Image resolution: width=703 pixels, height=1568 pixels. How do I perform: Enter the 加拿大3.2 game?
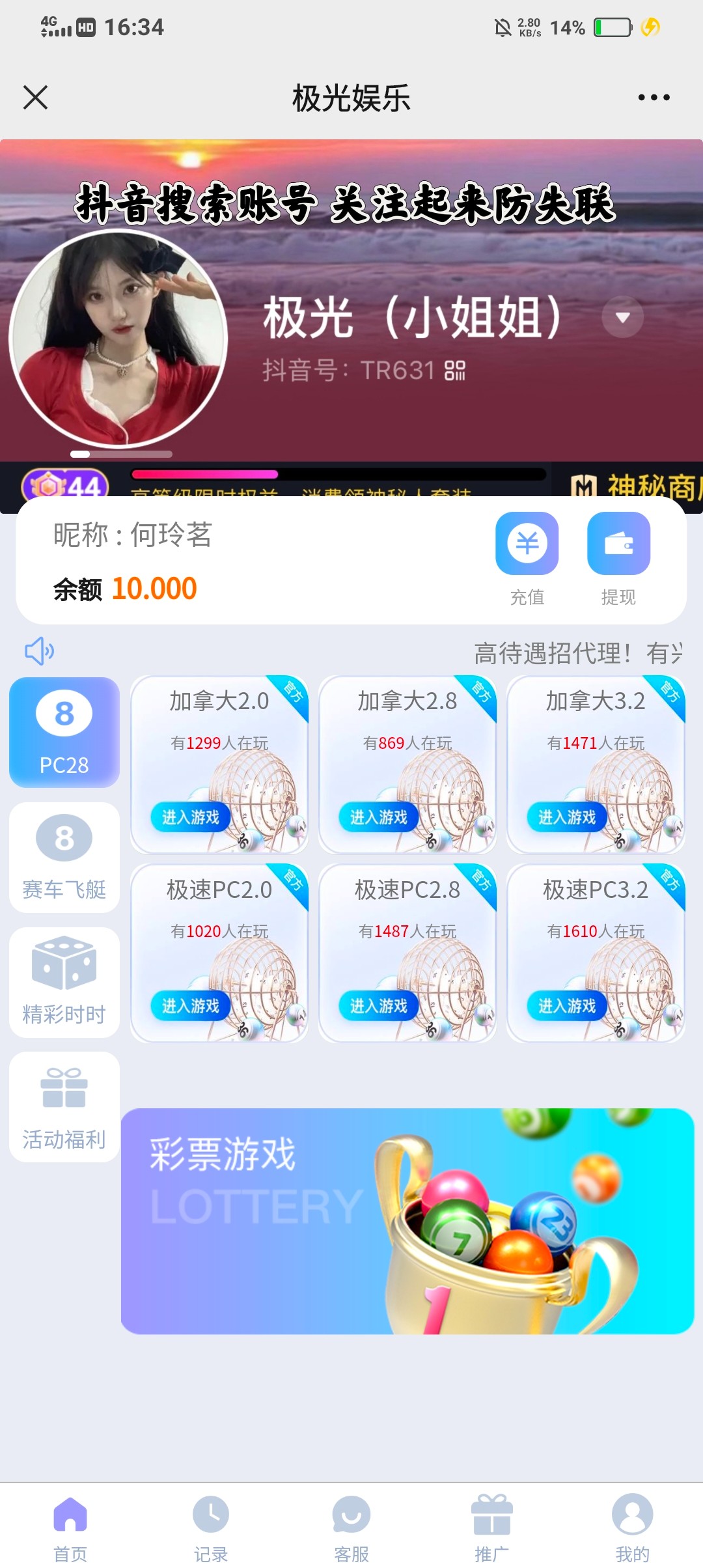[566, 817]
